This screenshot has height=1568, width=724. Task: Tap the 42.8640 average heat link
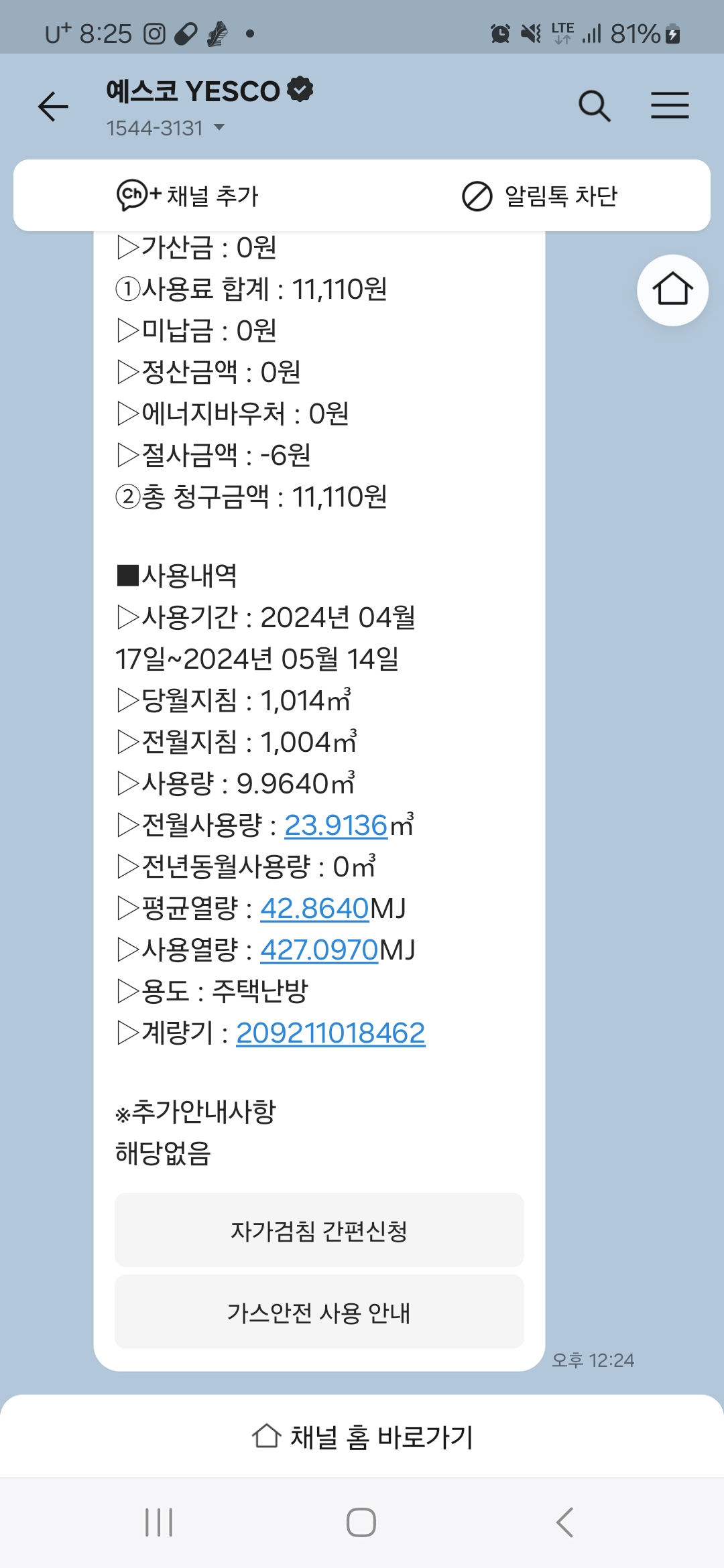pyautogui.click(x=314, y=909)
